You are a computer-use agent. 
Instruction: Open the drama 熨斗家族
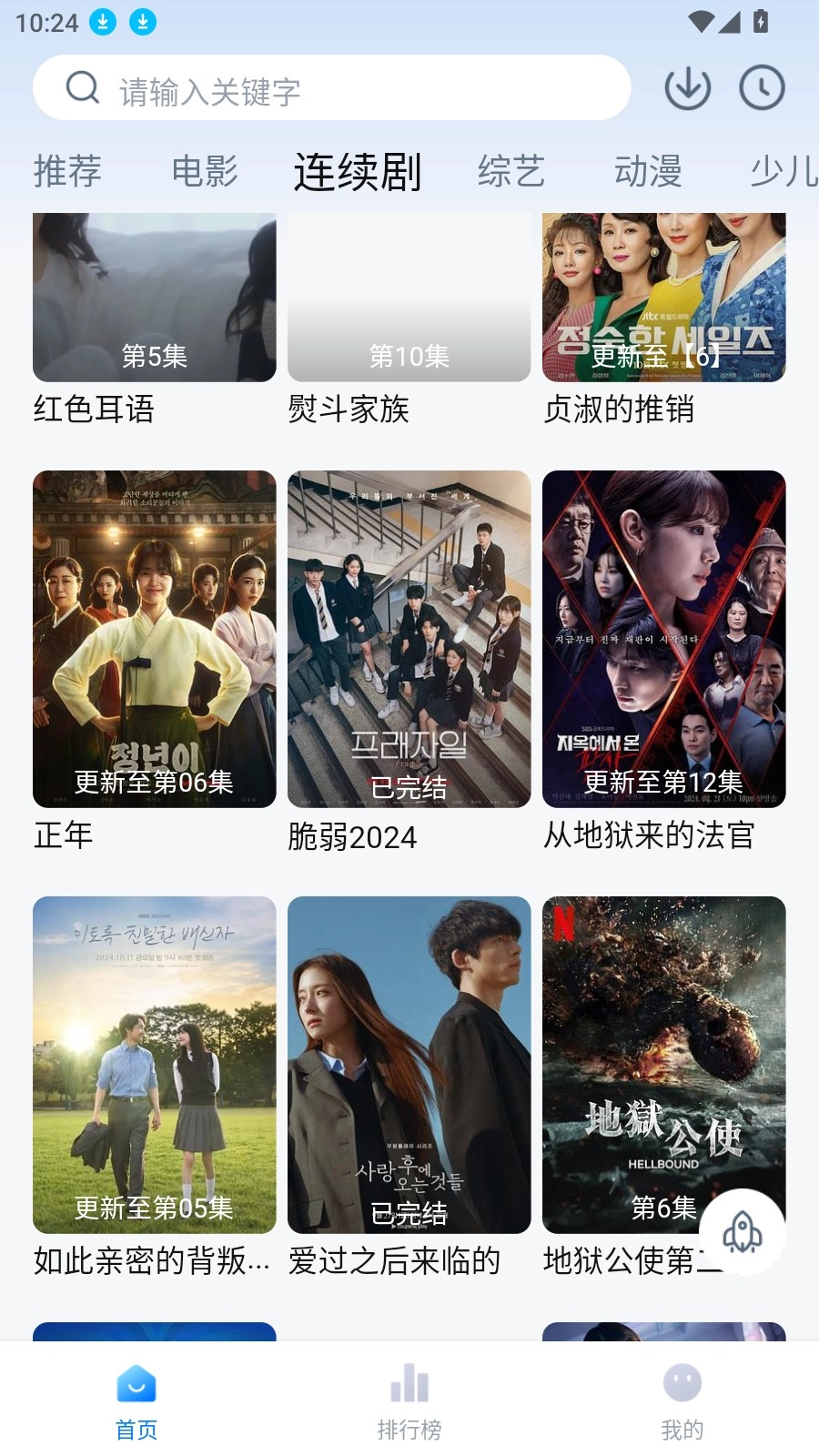coord(409,300)
